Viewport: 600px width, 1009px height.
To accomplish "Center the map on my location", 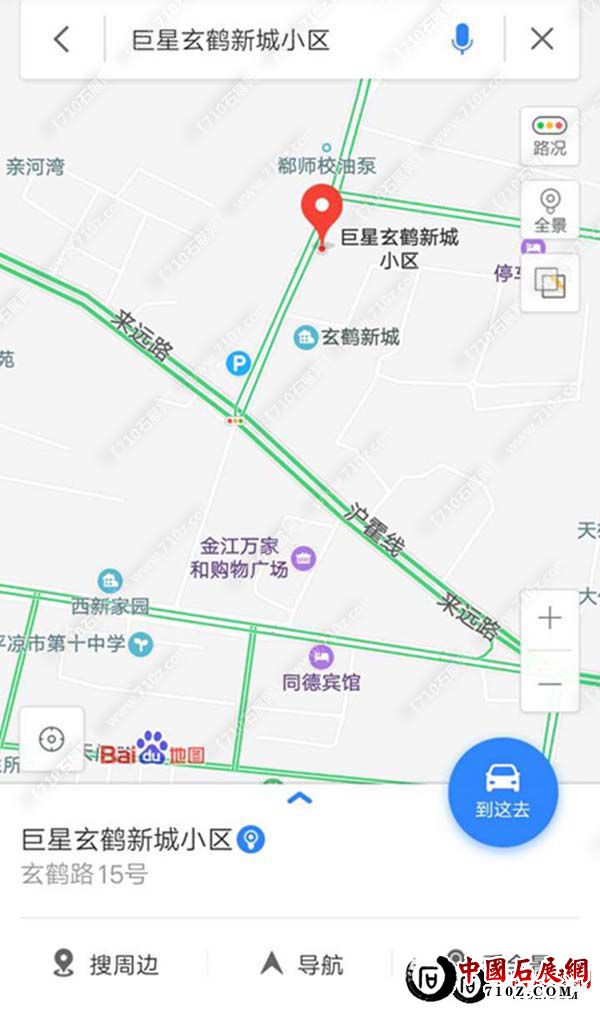I will point(51,739).
